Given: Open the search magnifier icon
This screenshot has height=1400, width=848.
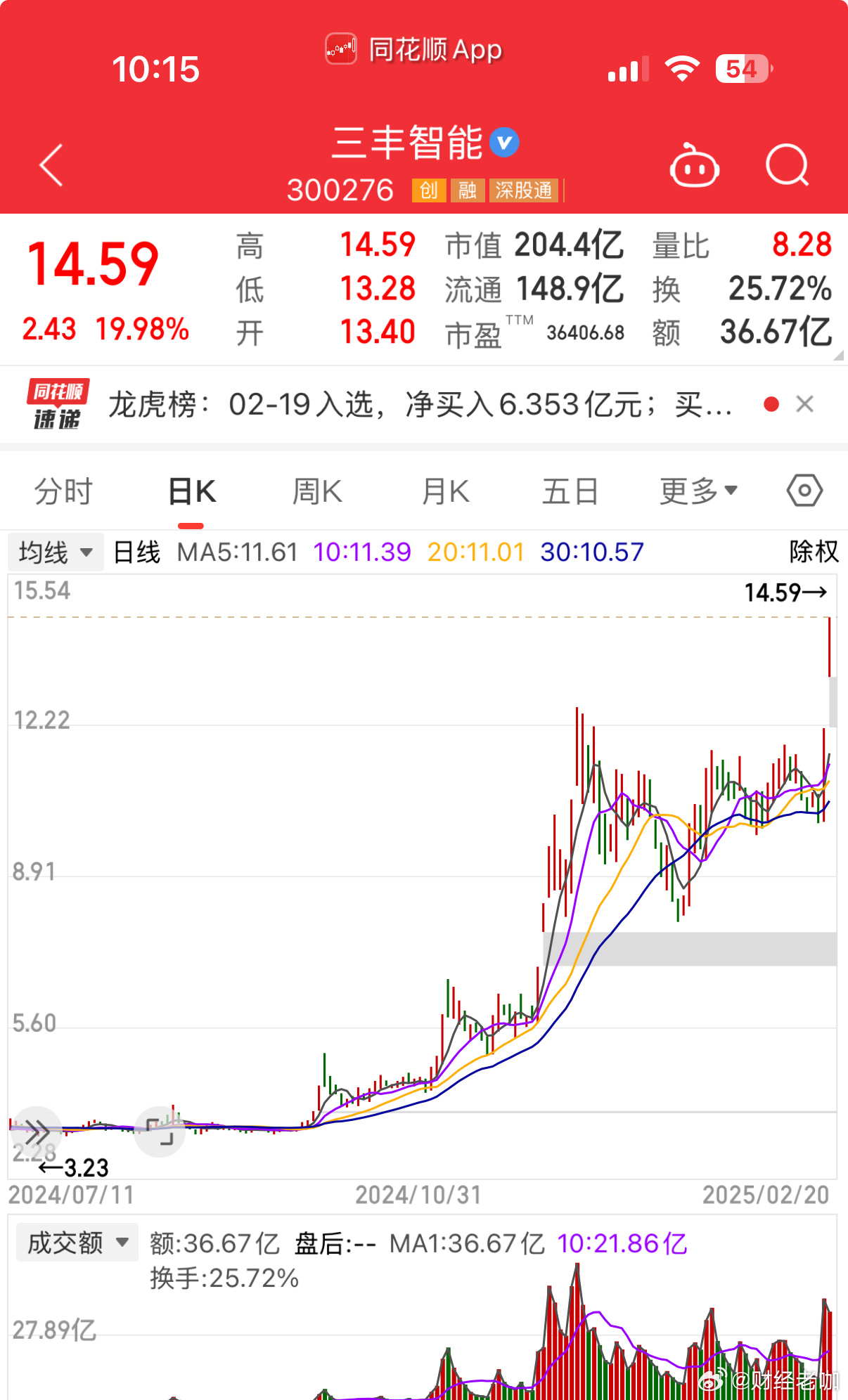Looking at the screenshot, I should click(787, 166).
